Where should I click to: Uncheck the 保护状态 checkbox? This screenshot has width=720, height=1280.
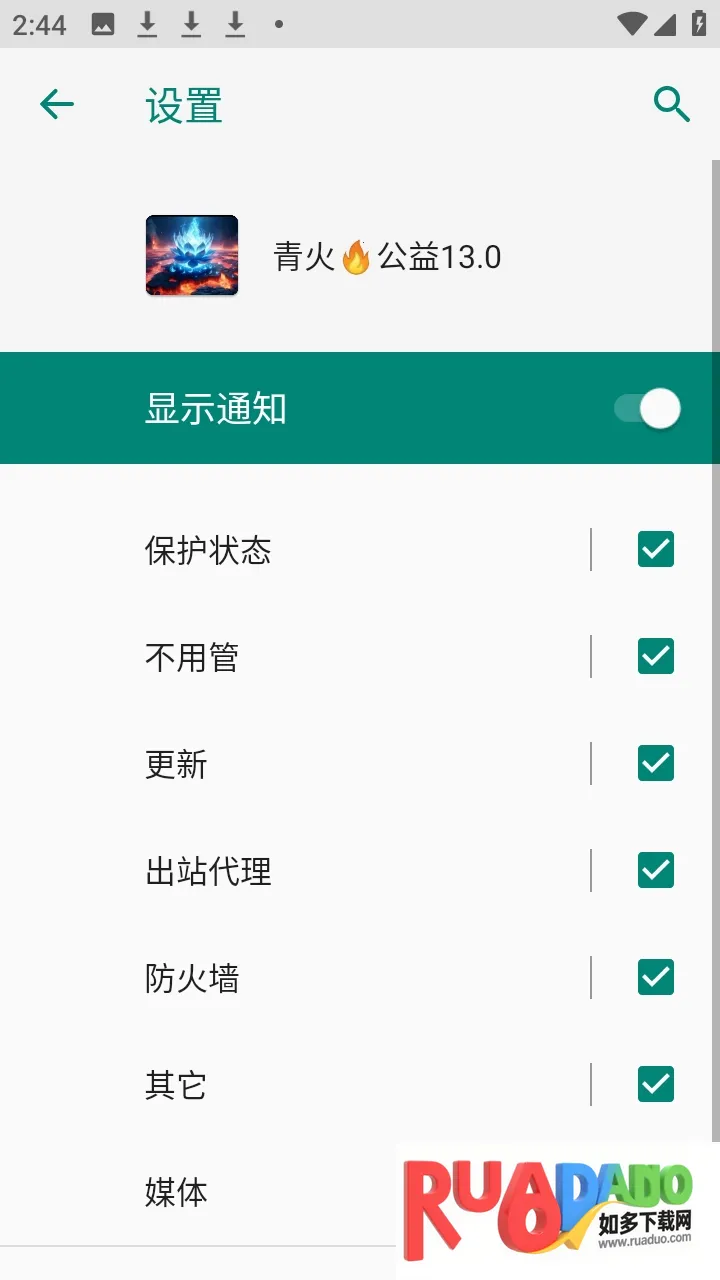[x=656, y=549]
